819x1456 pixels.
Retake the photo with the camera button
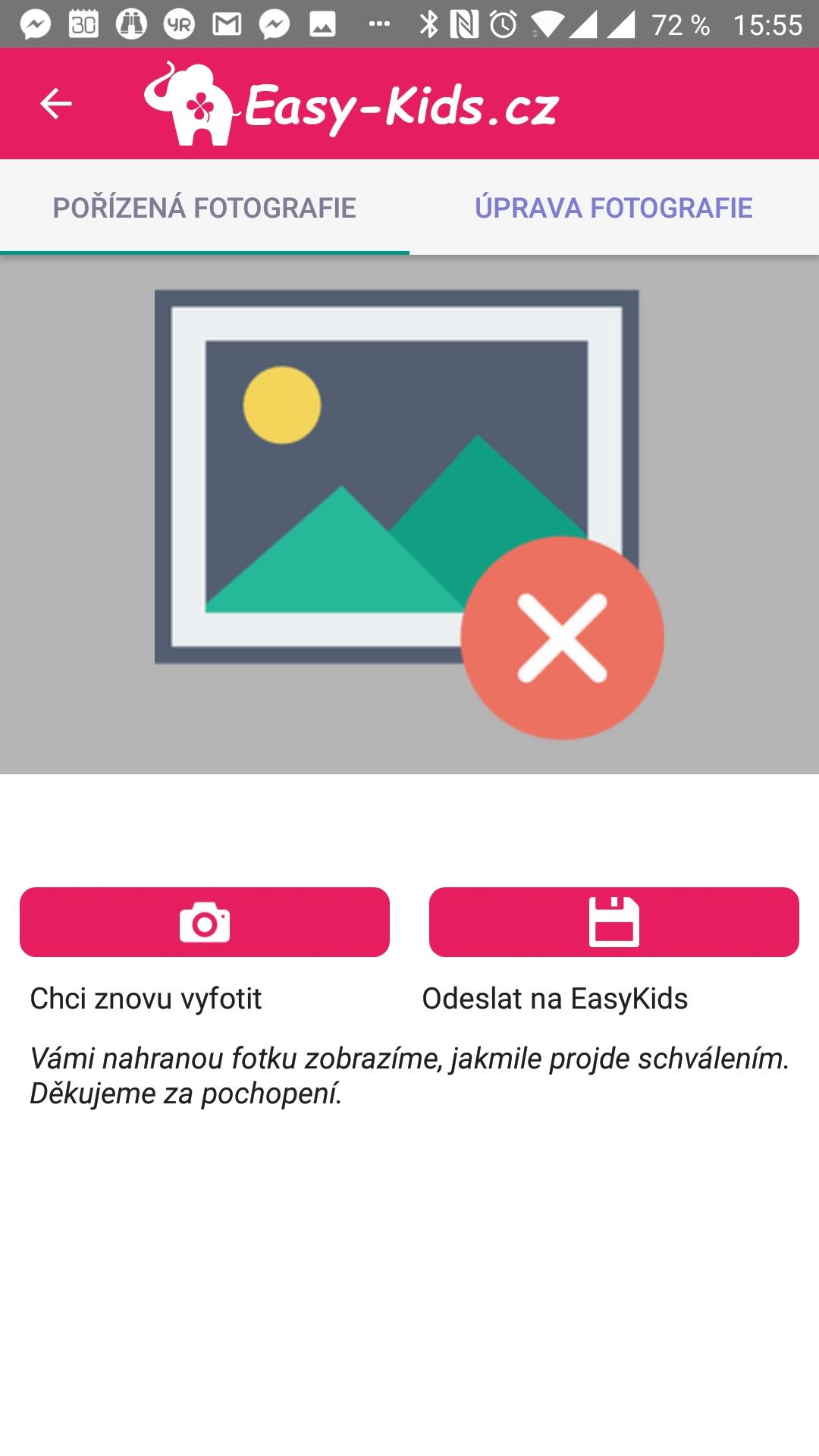(x=205, y=922)
